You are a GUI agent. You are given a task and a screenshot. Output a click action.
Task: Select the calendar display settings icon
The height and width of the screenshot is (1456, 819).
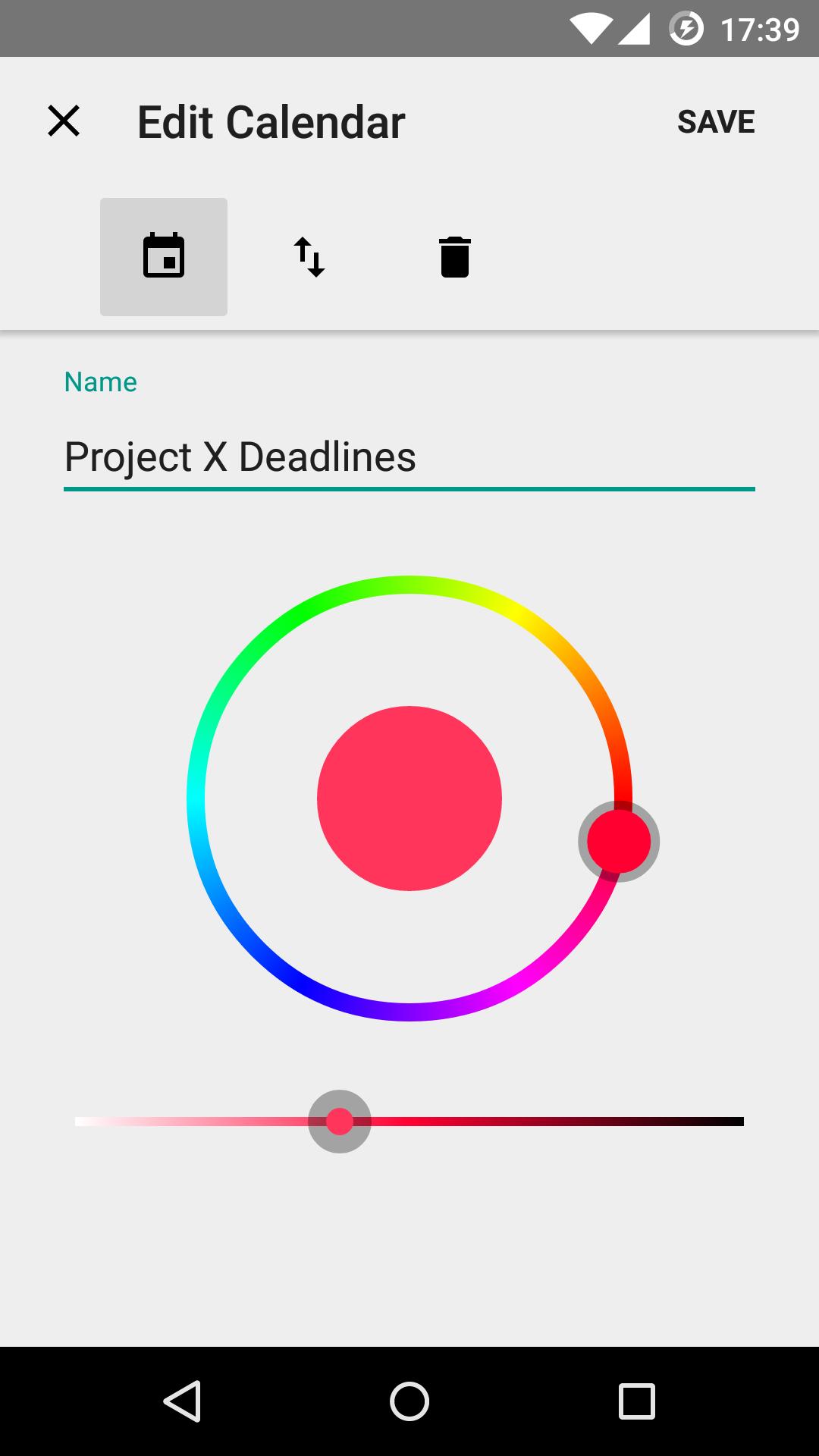pyautogui.click(x=163, y=256)
